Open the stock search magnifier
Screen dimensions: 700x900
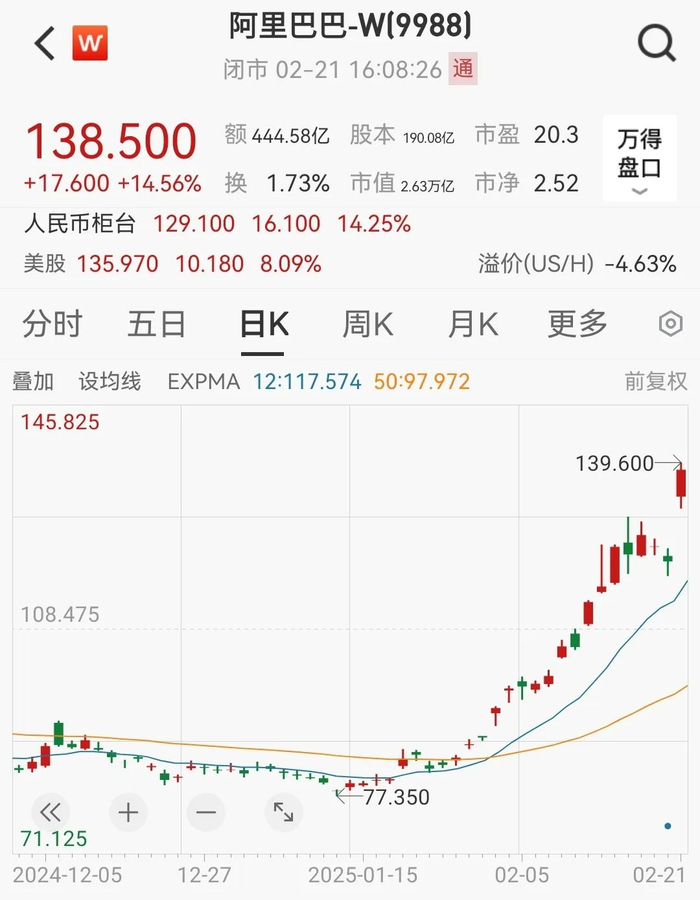657,43
